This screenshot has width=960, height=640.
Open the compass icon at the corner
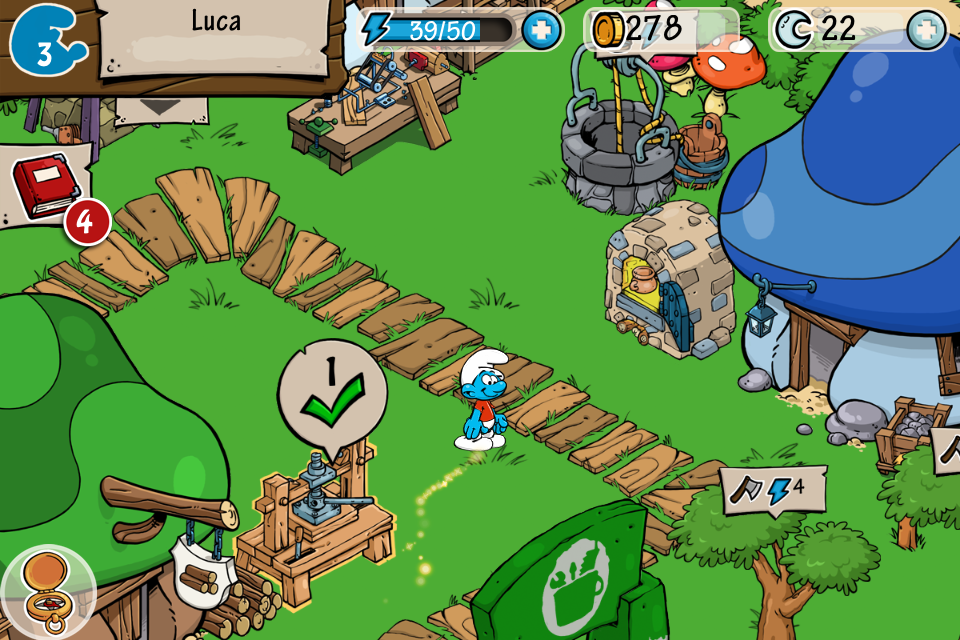(47, 592)
